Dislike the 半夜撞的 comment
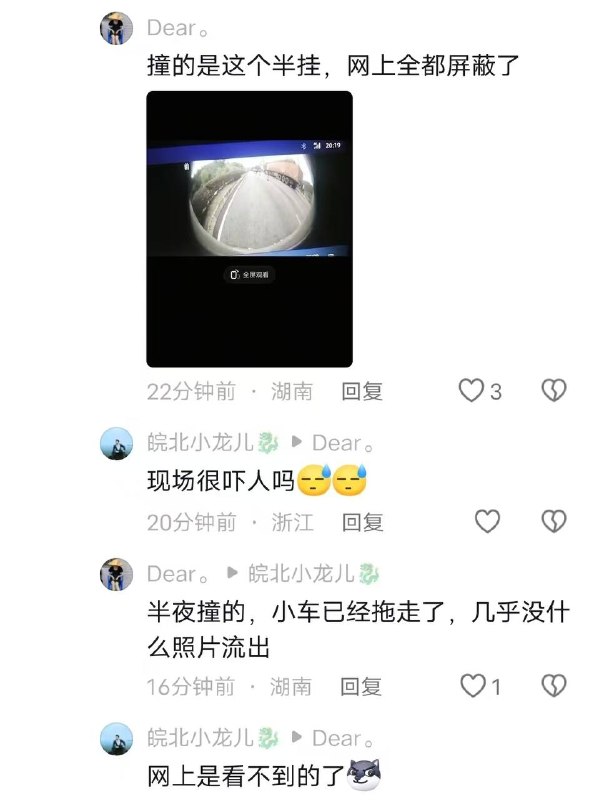The height and width of the screenshot is (800, 599). tap(554, 686)
